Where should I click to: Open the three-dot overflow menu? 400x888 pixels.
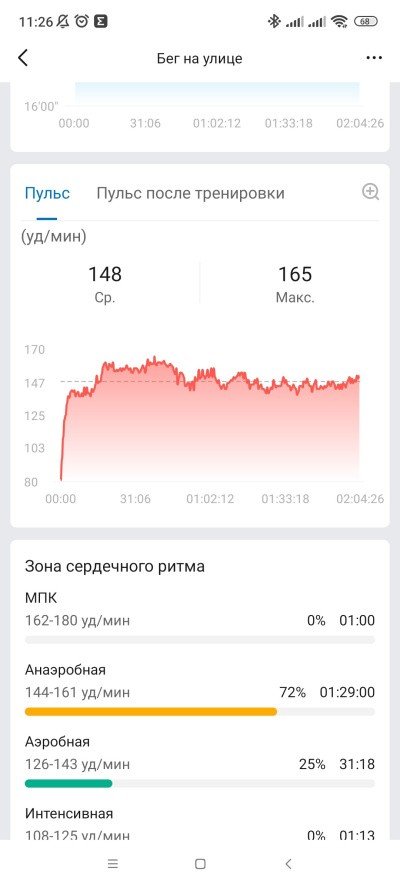coord(374,58)
